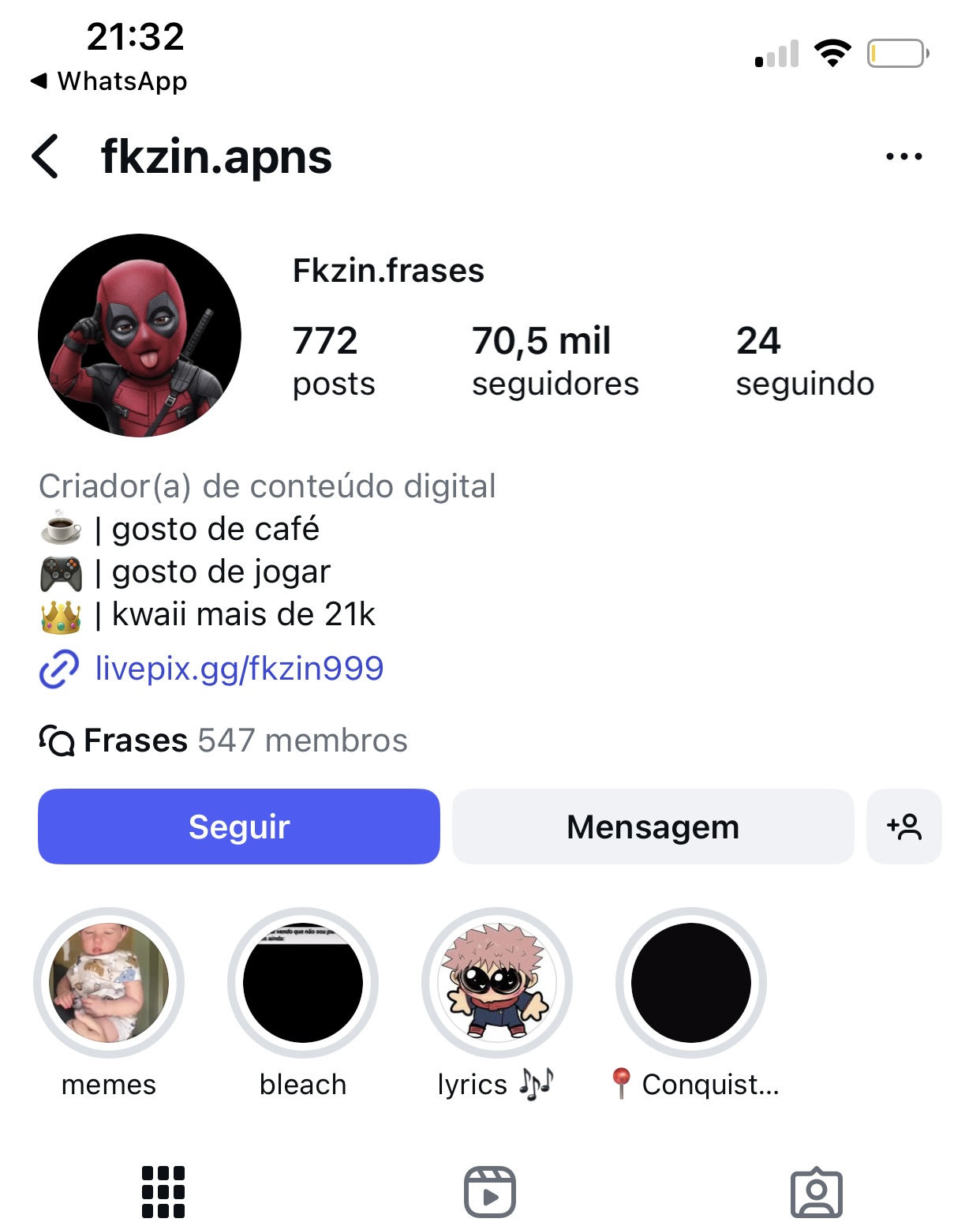Follow with the Seguir button

[238, 827]
